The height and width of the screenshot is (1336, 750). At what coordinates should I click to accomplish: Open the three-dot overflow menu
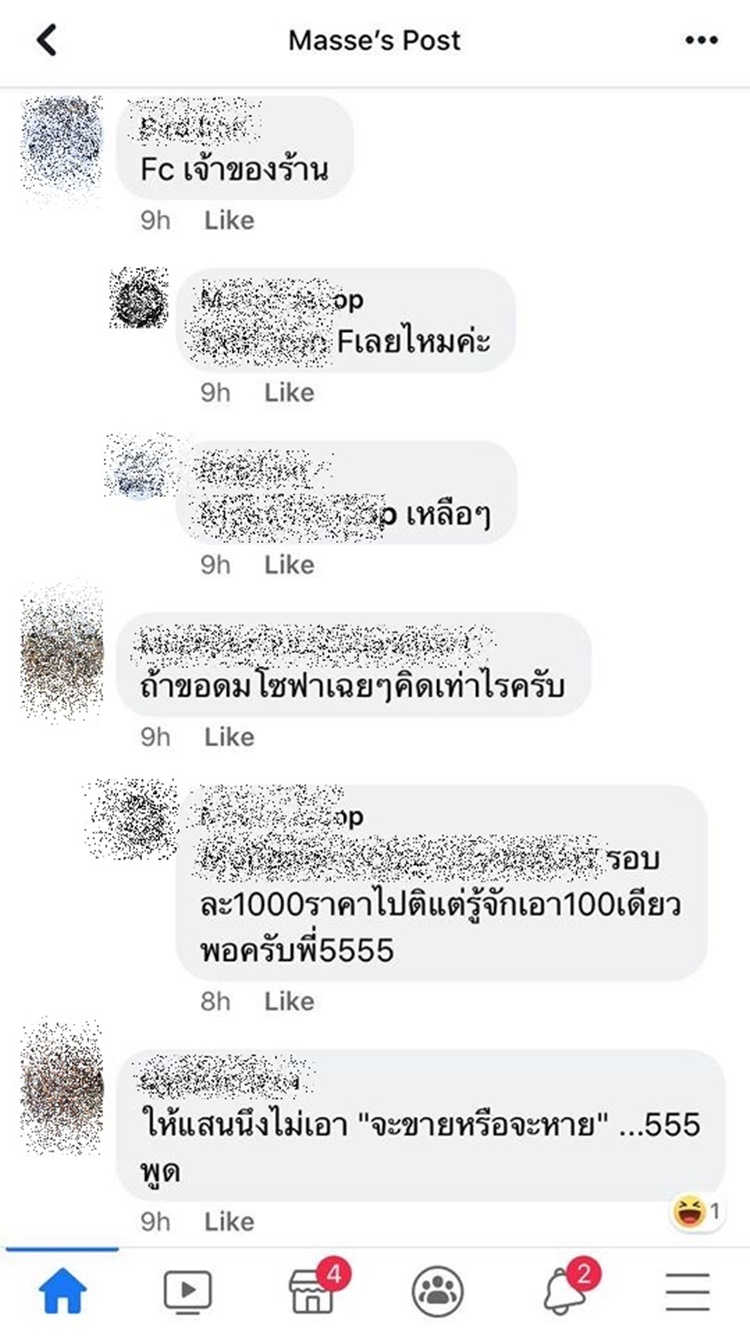coord(701,41)
